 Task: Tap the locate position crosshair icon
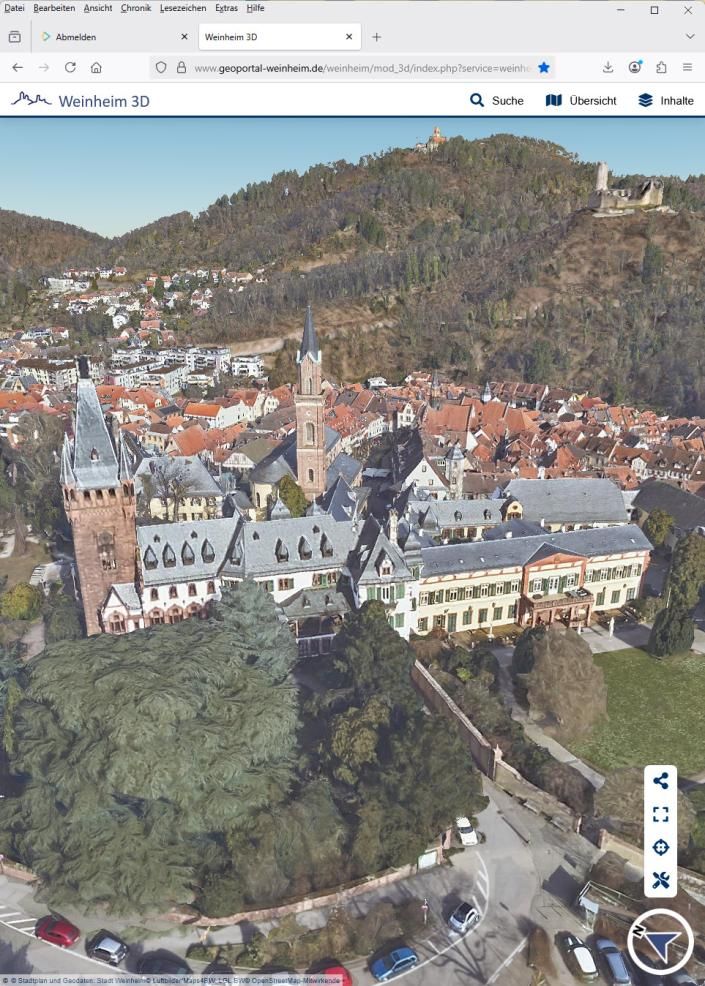[660, 848]
